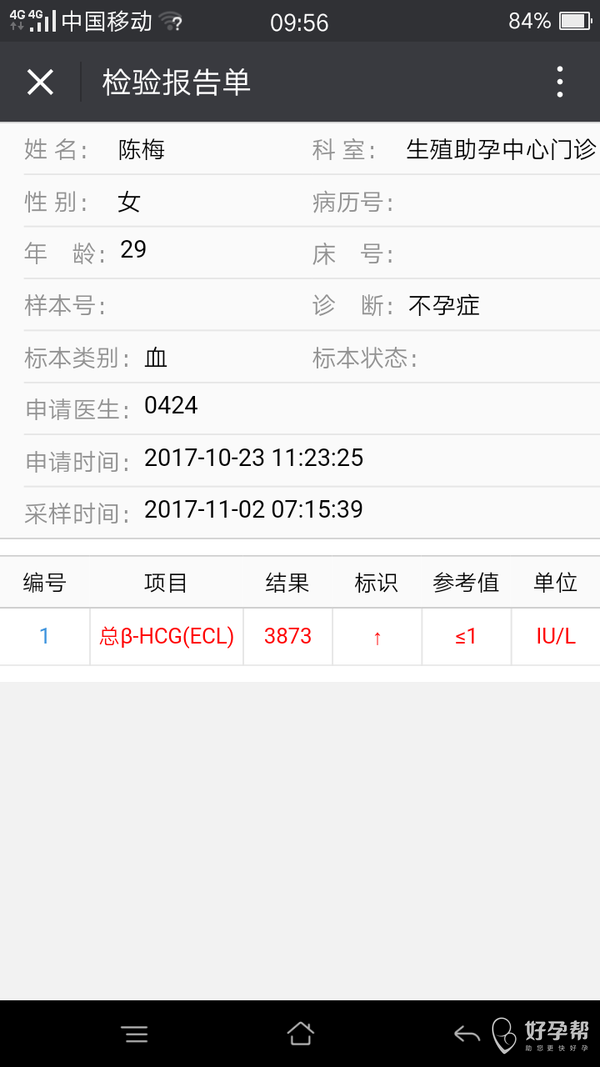Screen dimensions: 600x1067
Task: Close the 检验报告单 page
Action: [40, 82]
